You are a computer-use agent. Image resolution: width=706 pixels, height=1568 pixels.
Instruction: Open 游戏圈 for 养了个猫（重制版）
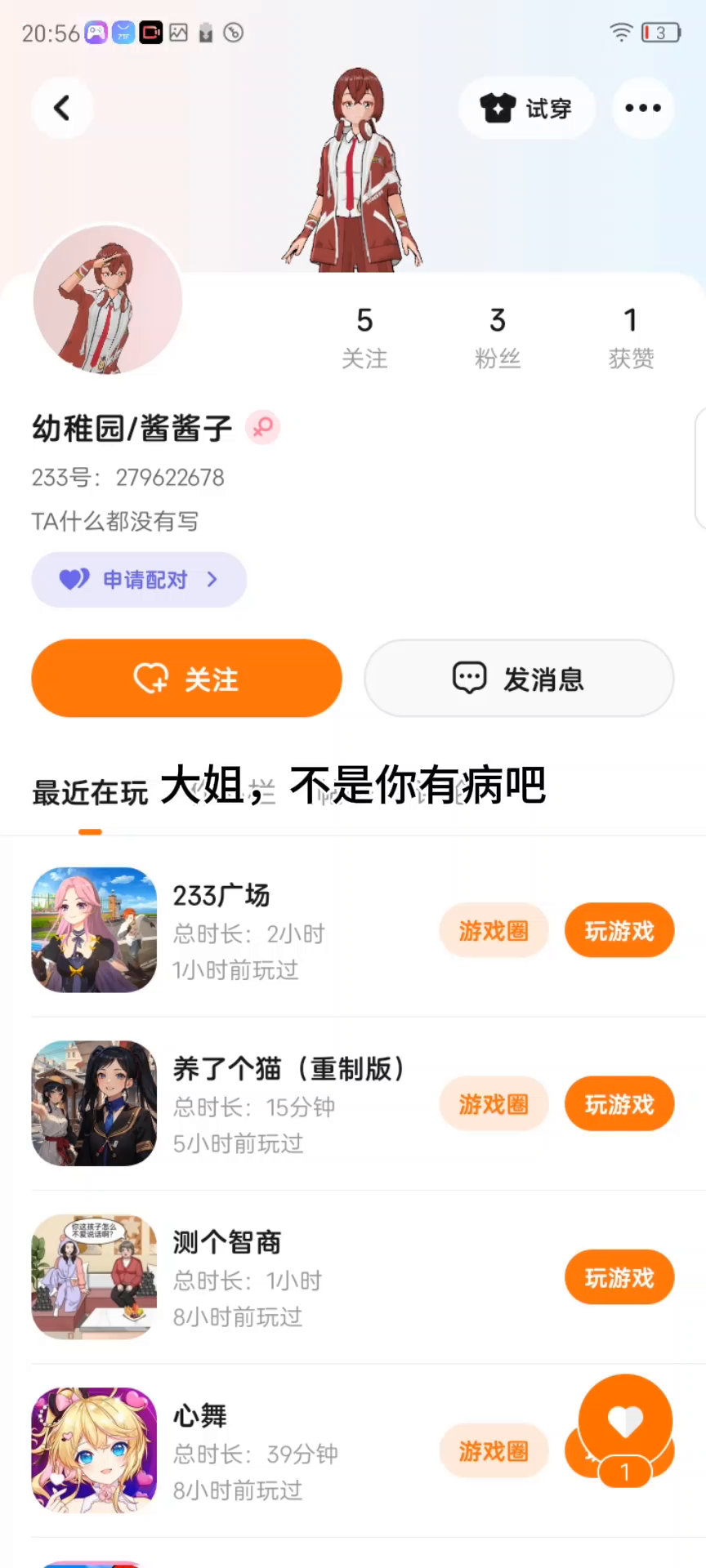click(x=494, y=1104)
